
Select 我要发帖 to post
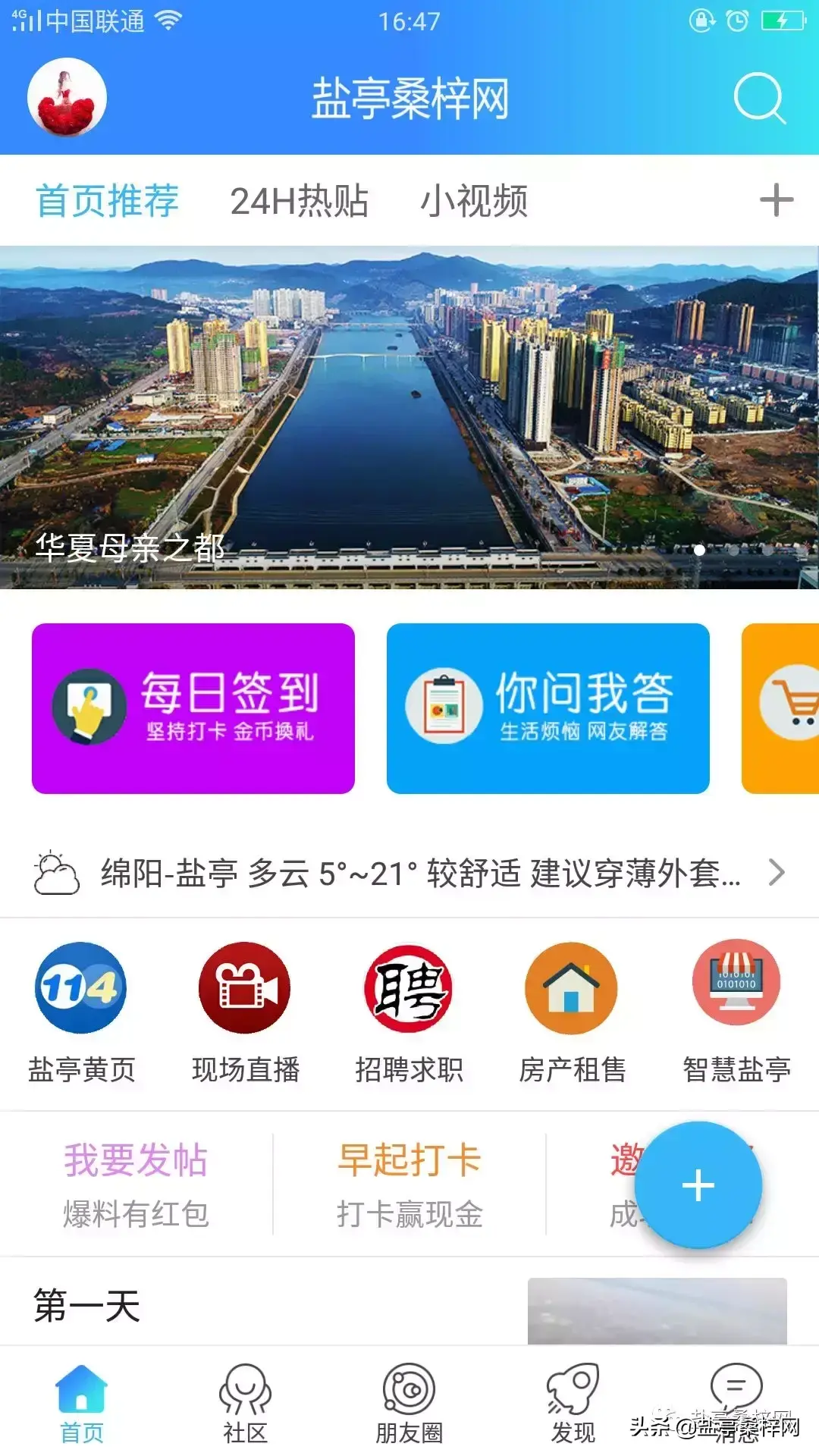[x=136, y=1185]
